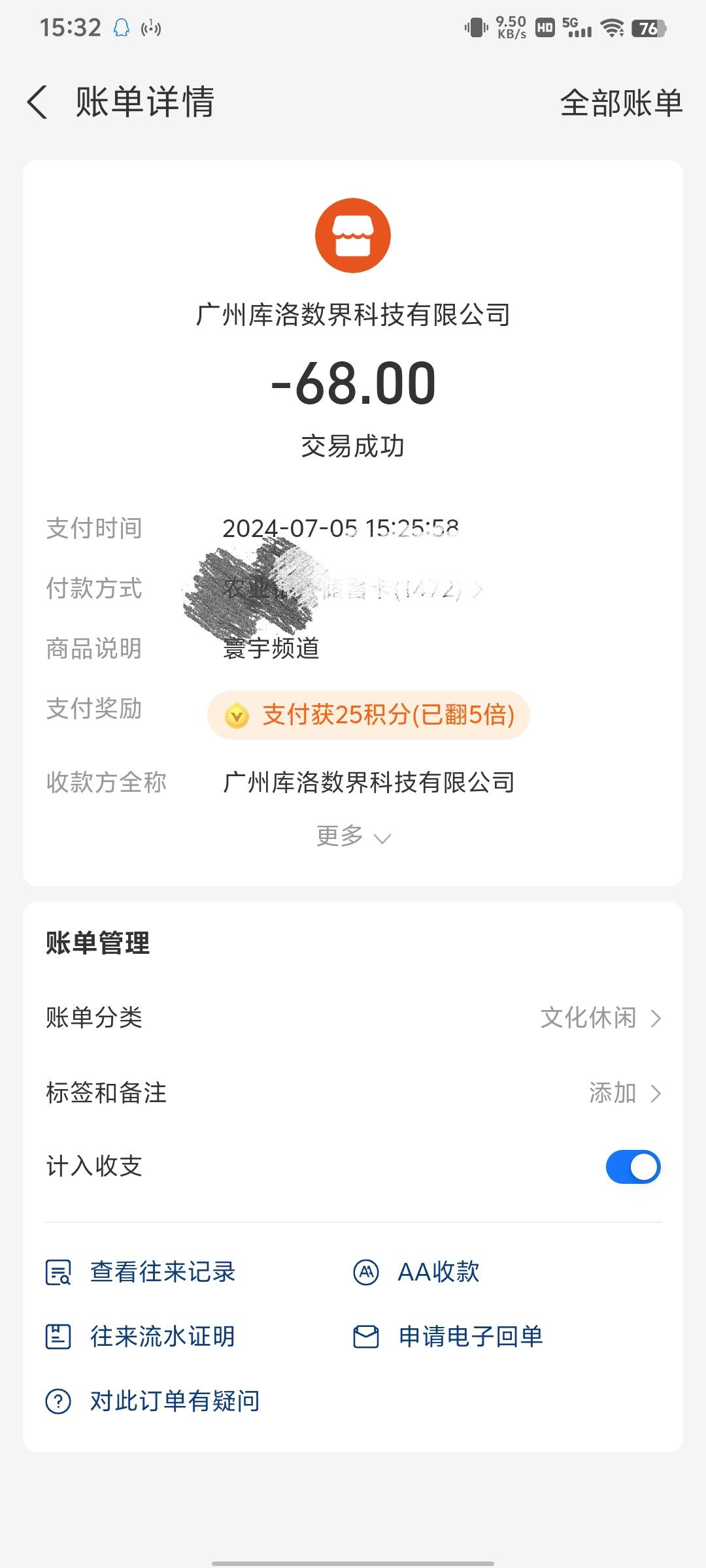
Task: Add a note under 标签和备注
Action: [353, 1092]
